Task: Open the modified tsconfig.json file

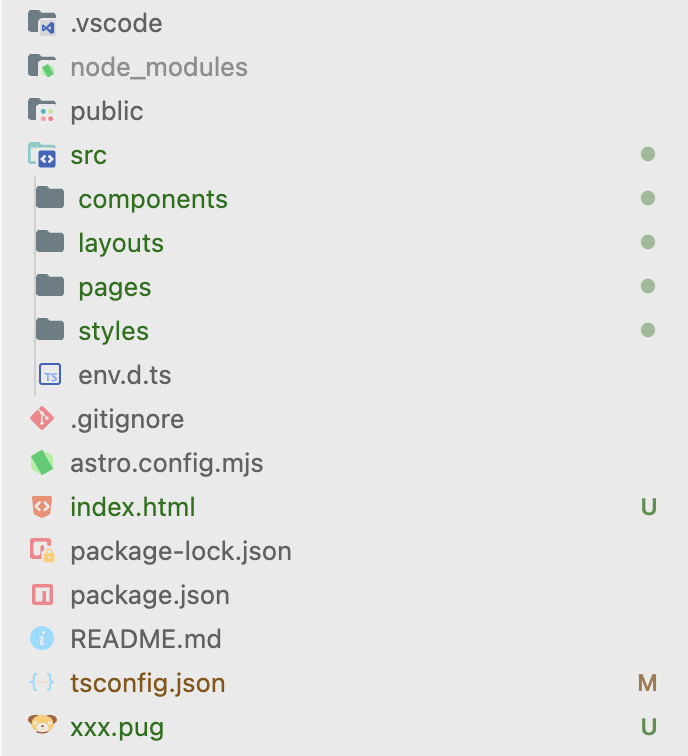Action: coord(147,683)
